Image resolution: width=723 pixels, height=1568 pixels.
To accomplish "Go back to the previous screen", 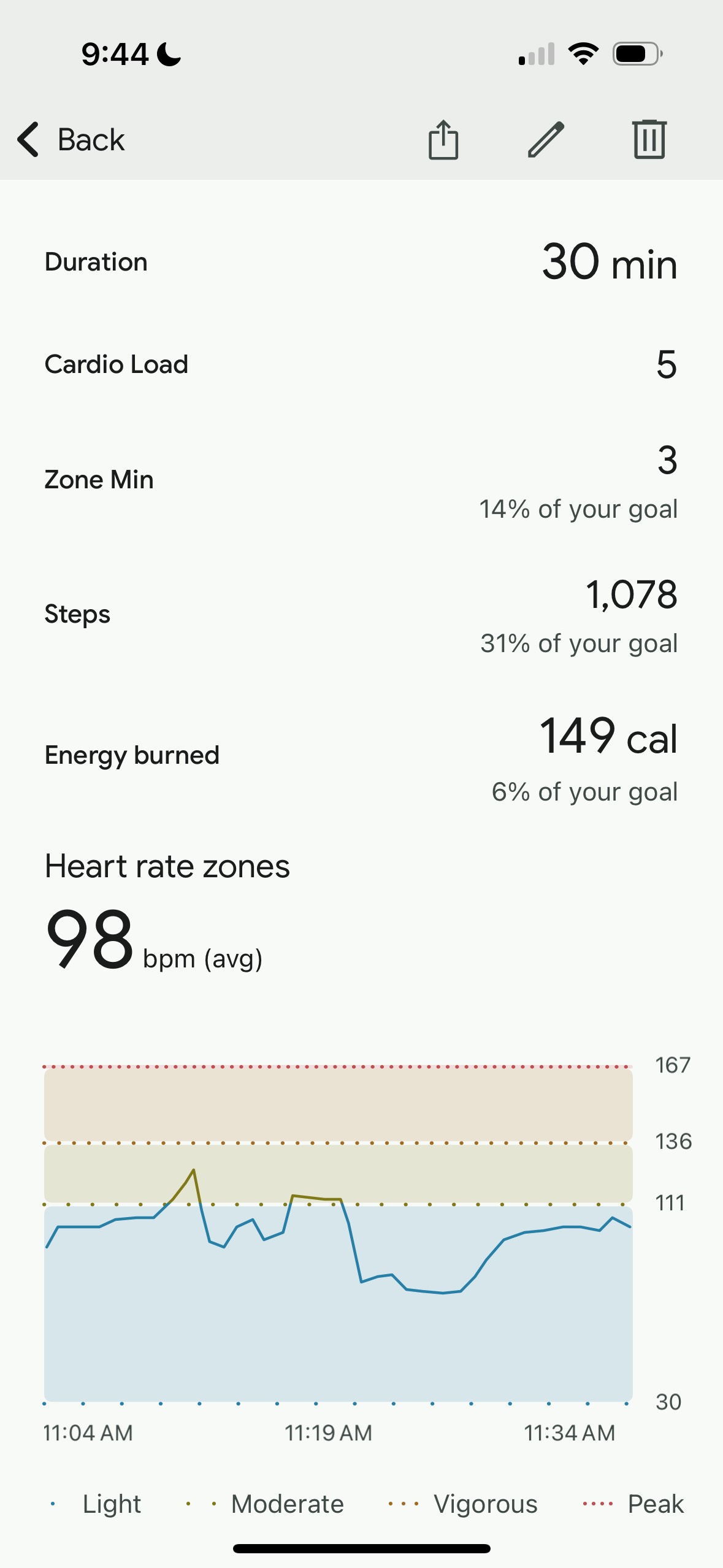I will point(71,140).
